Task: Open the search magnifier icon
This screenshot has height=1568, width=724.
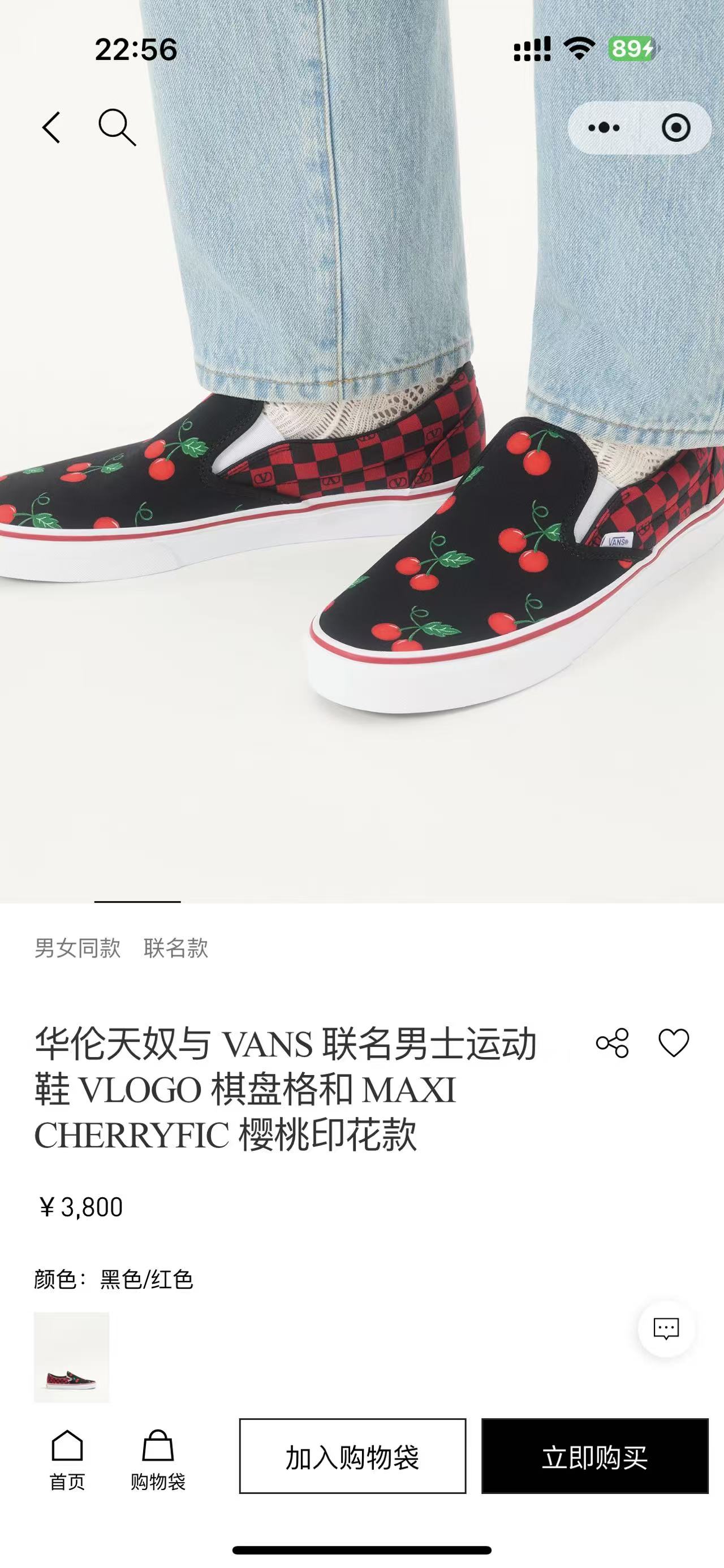Action: coord(117,127)
